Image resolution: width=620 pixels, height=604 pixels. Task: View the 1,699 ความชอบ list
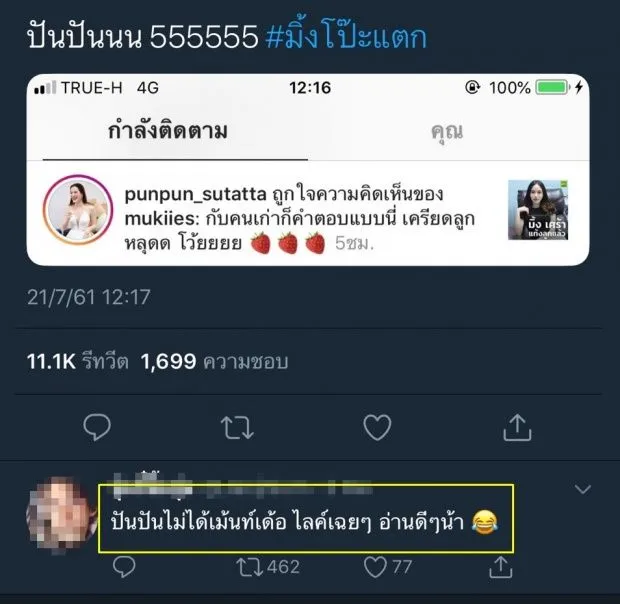214,361
